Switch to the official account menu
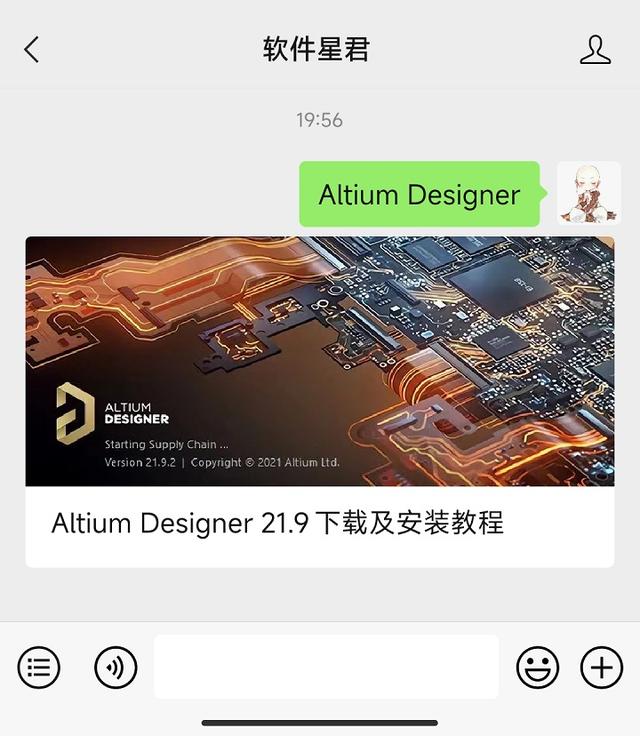This screenshot has height=736, width=640. pyautogui.click(x=39, y=667)
